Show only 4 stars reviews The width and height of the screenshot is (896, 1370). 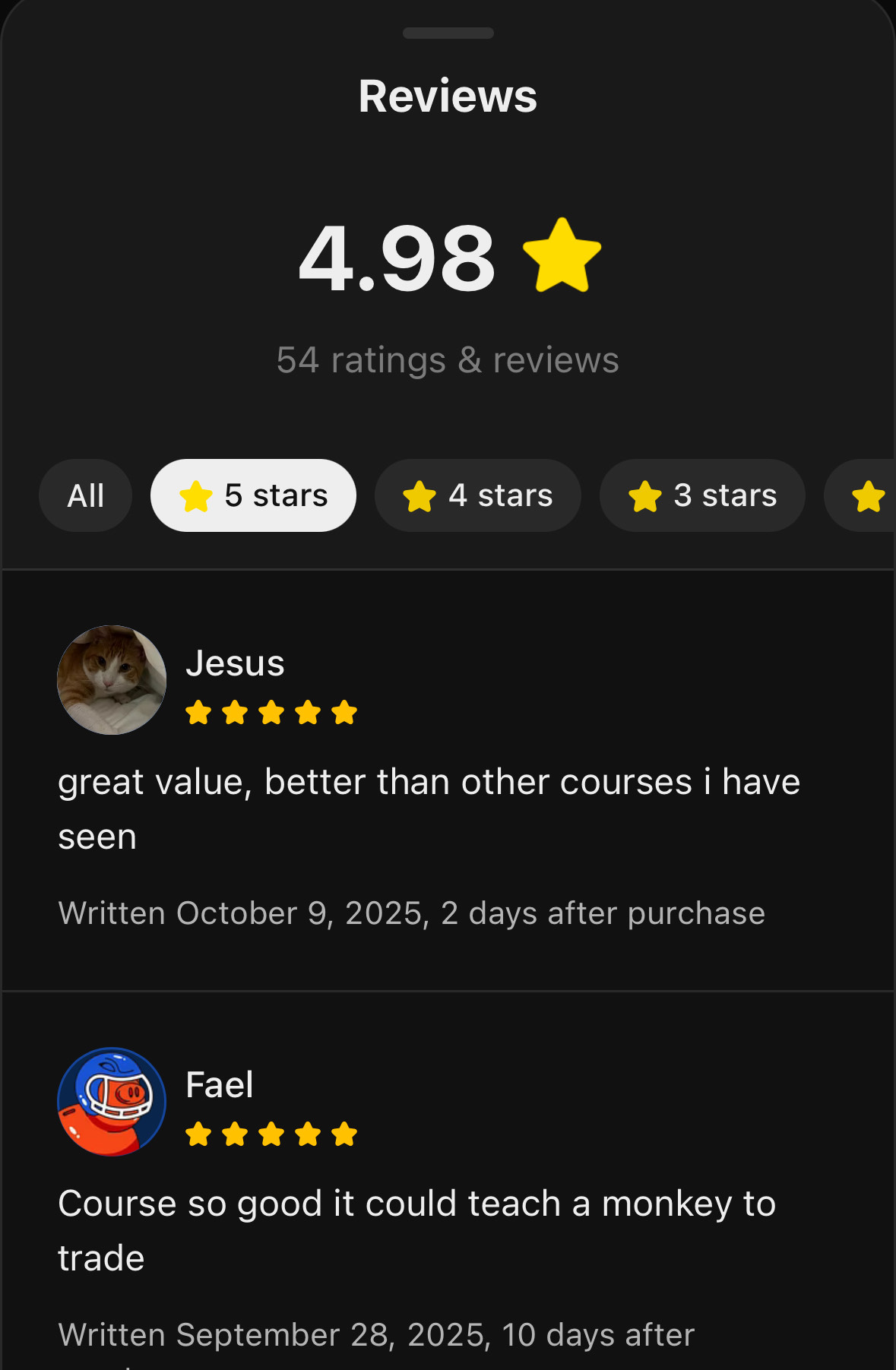[477, 495]
